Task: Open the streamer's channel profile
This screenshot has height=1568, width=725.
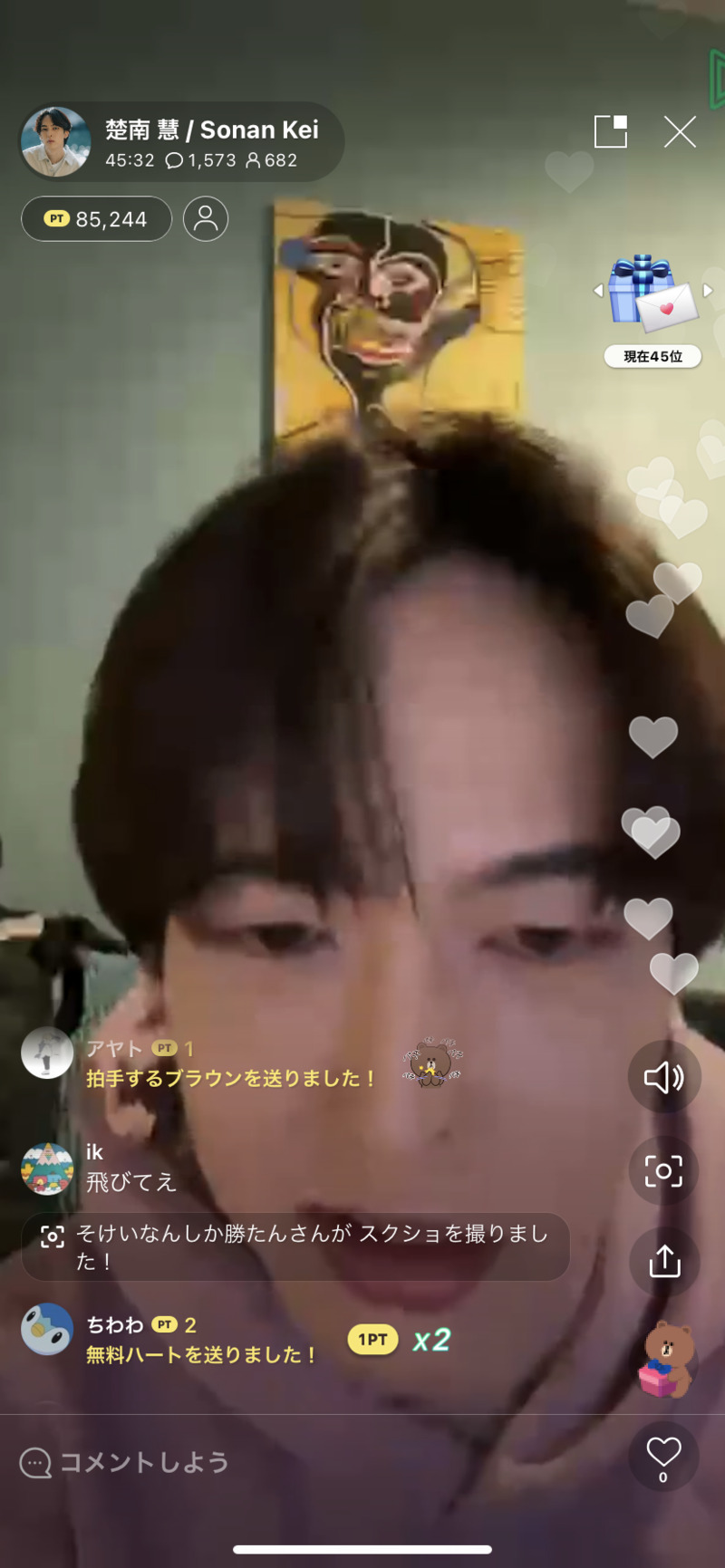Action: (x=56, y=141)
